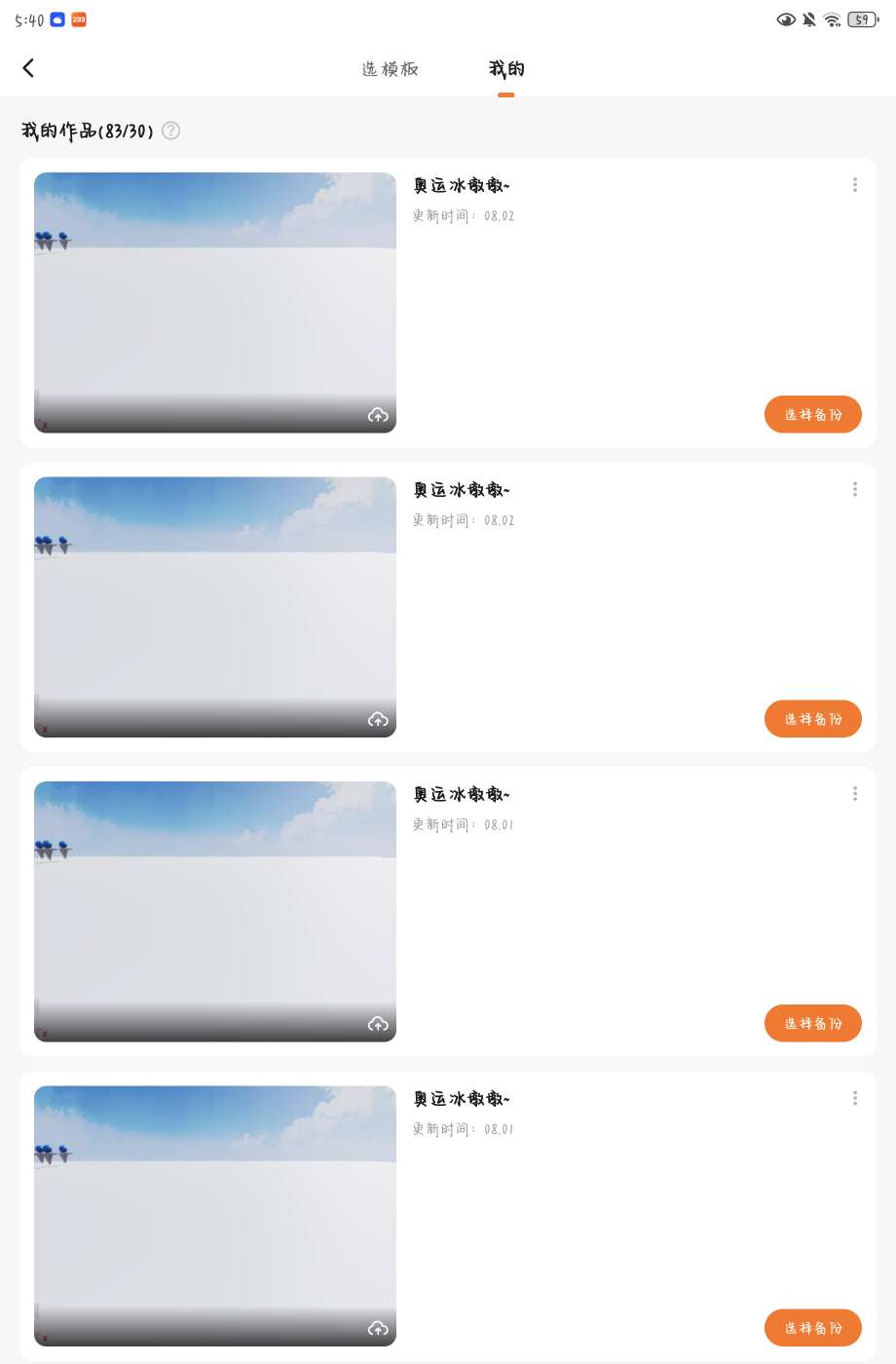Tap 选择备份 on the last 奥运冰墩墩 card
The width and height of the screenshot is (896, 1364).
813,1328
